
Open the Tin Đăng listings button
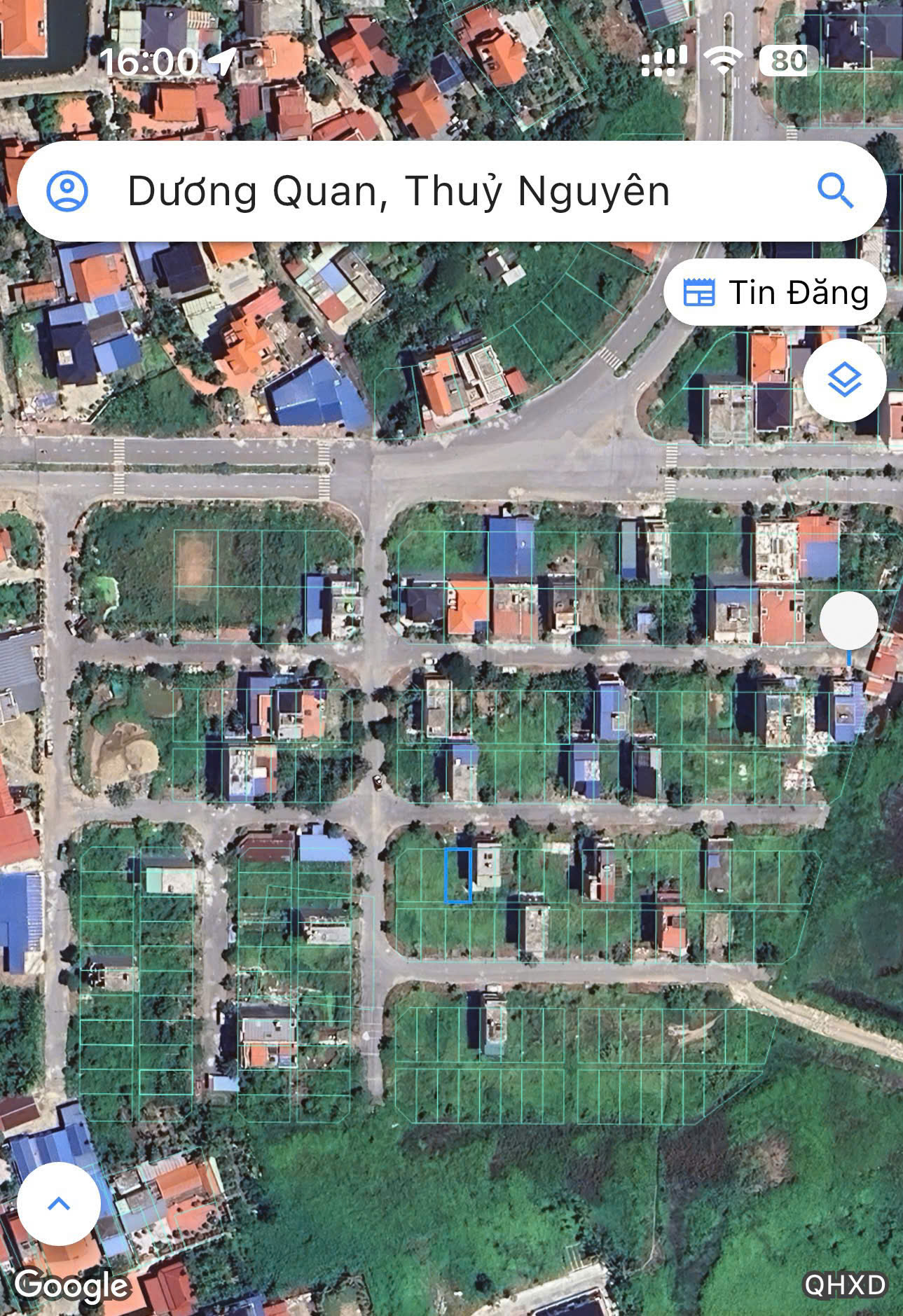pyautogui.click(x=776, y=293)
